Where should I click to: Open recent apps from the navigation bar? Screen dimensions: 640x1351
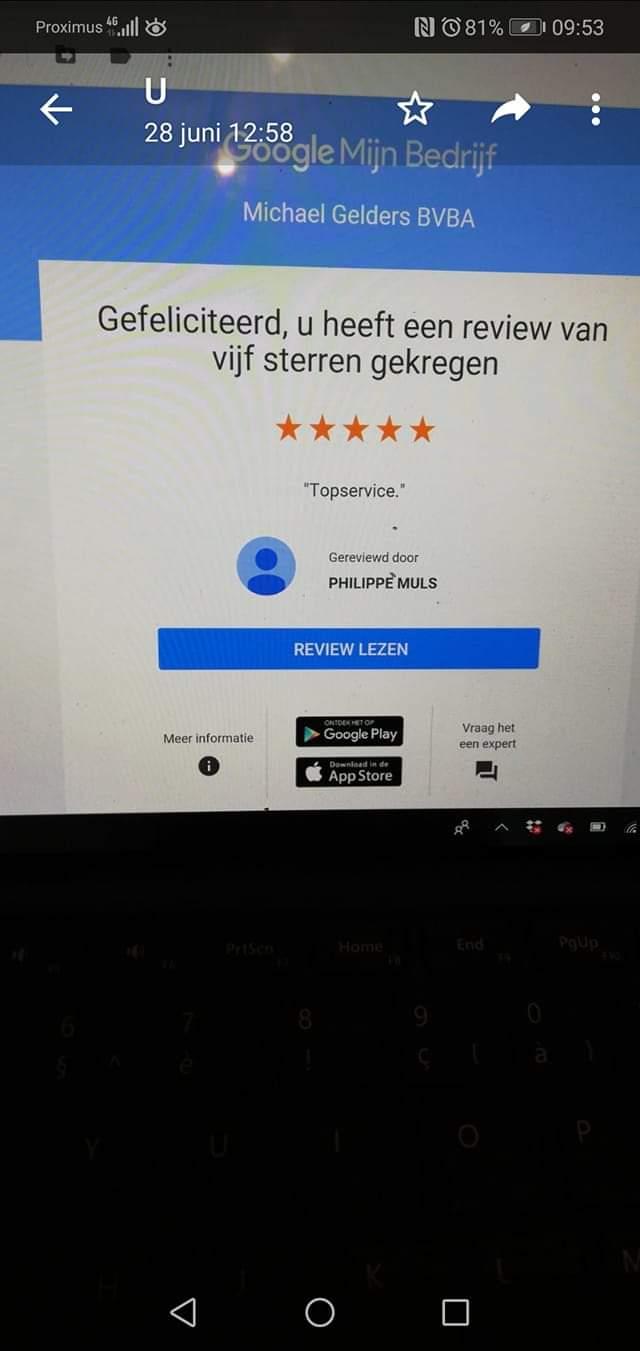coord(455,1312)
